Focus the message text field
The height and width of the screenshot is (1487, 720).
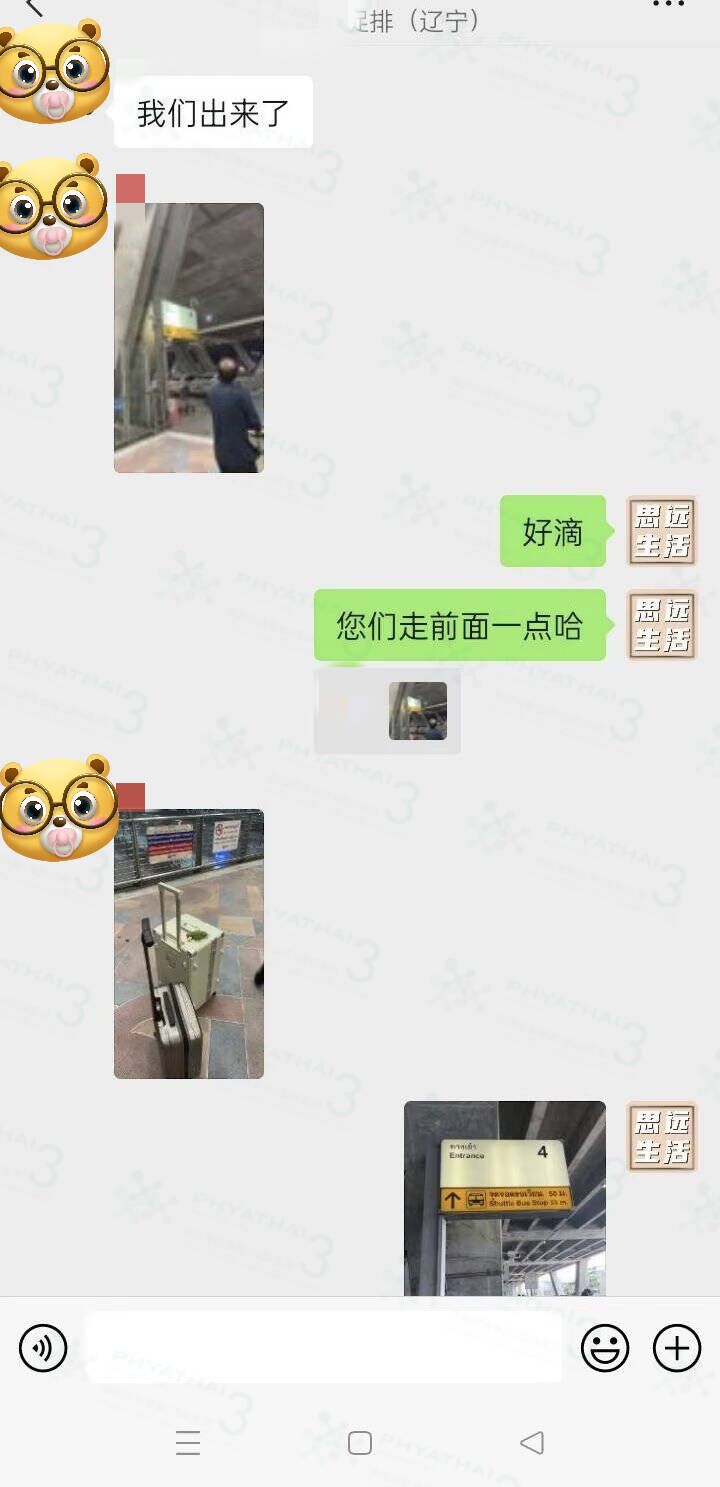point(323,1348)
